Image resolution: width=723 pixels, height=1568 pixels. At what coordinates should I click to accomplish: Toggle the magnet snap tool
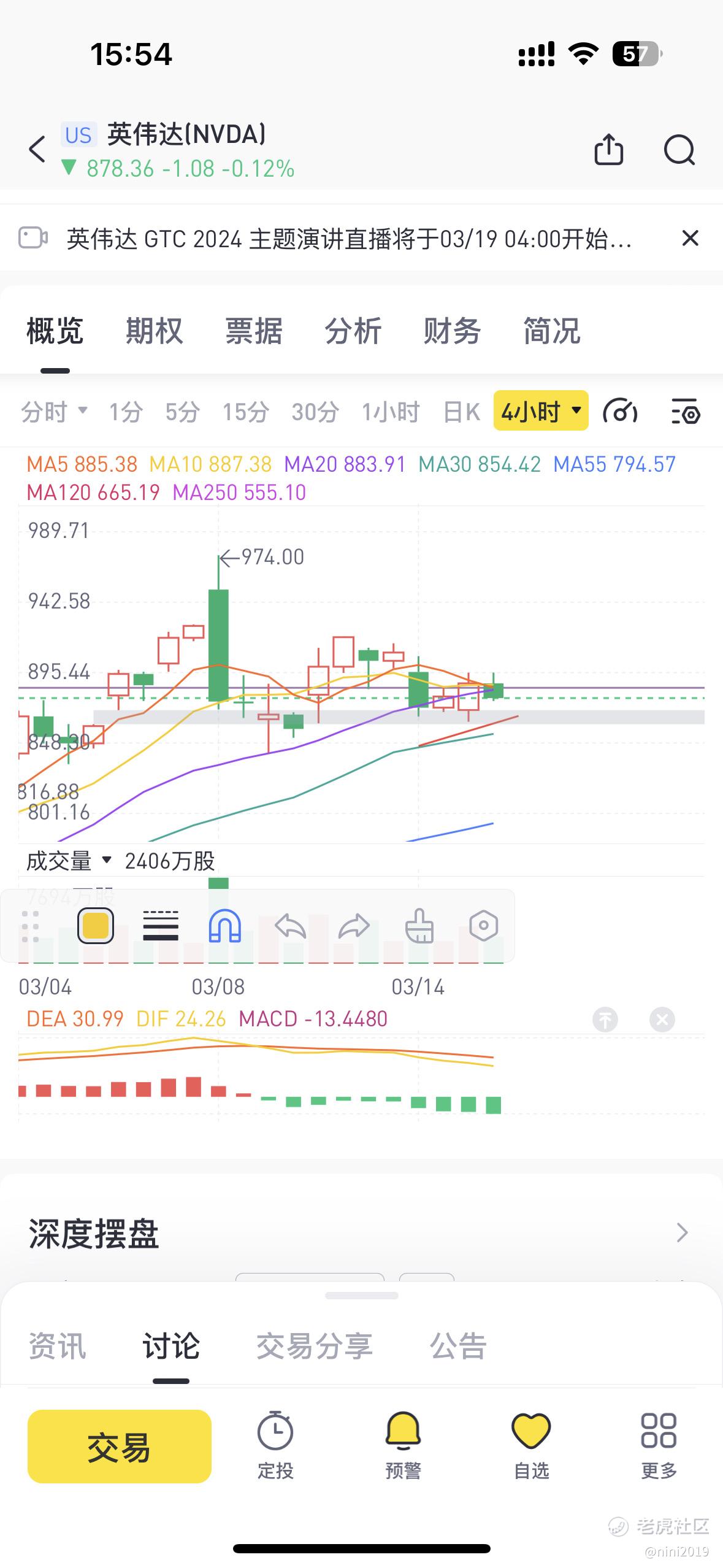(x=225, y=926)
